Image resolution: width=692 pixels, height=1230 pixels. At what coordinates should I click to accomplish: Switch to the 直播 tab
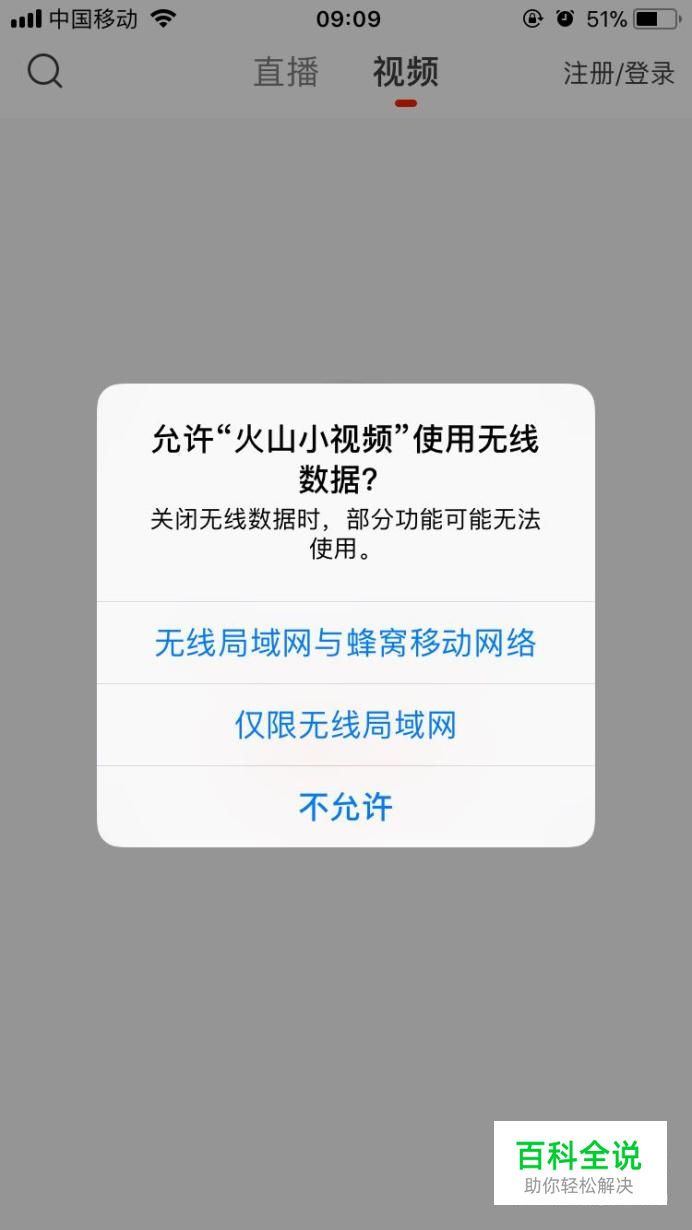(x=286, y=72)
